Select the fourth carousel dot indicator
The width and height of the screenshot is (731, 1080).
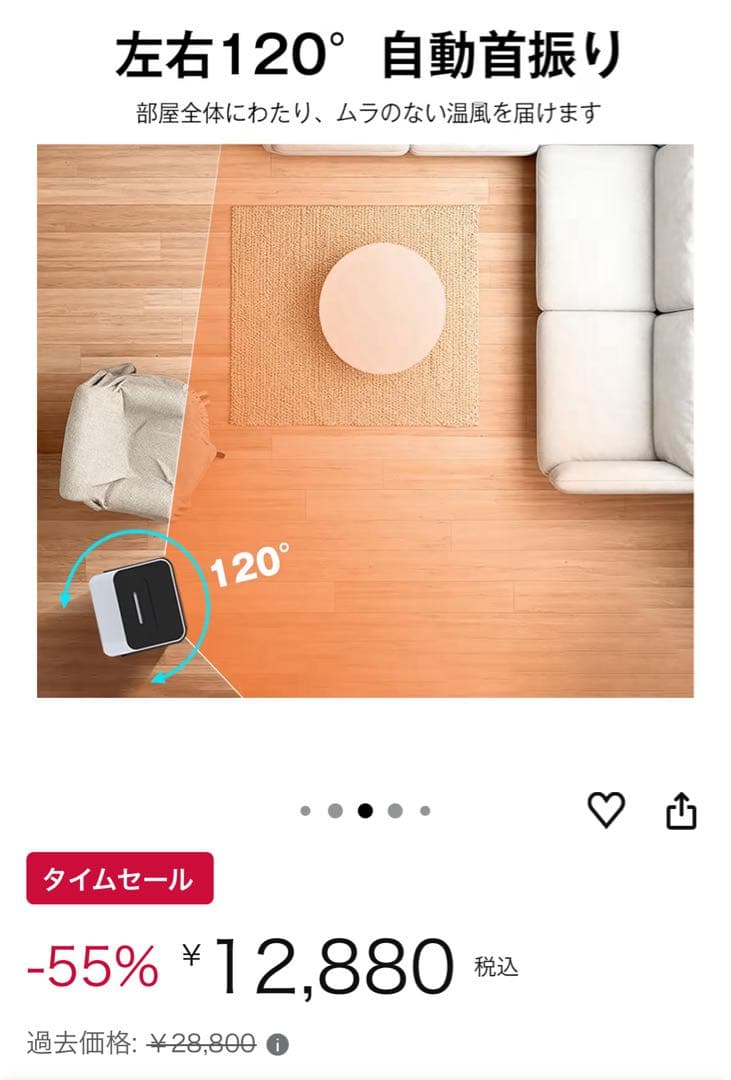[396, 810]
